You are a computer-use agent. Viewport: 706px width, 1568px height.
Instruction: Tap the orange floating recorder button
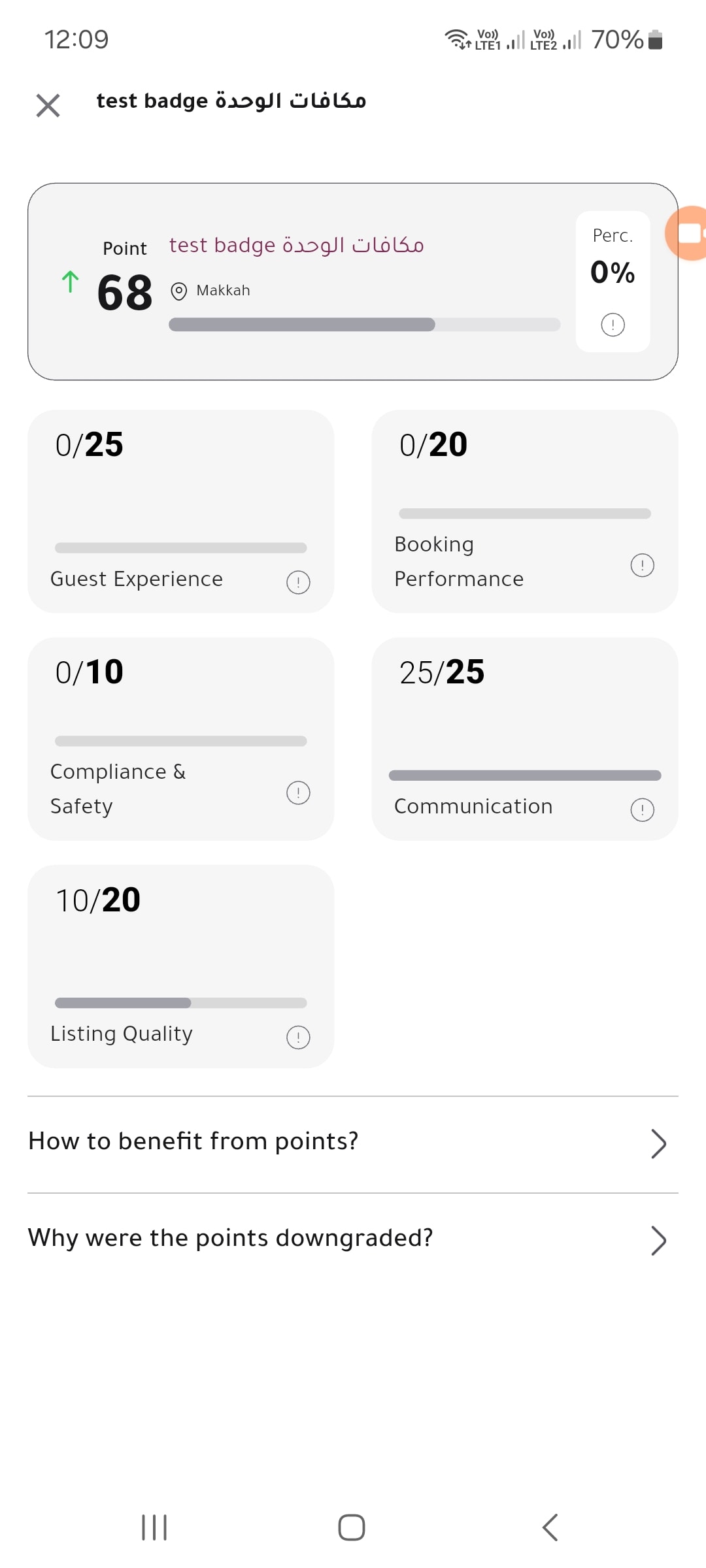(x=686, y=233)
